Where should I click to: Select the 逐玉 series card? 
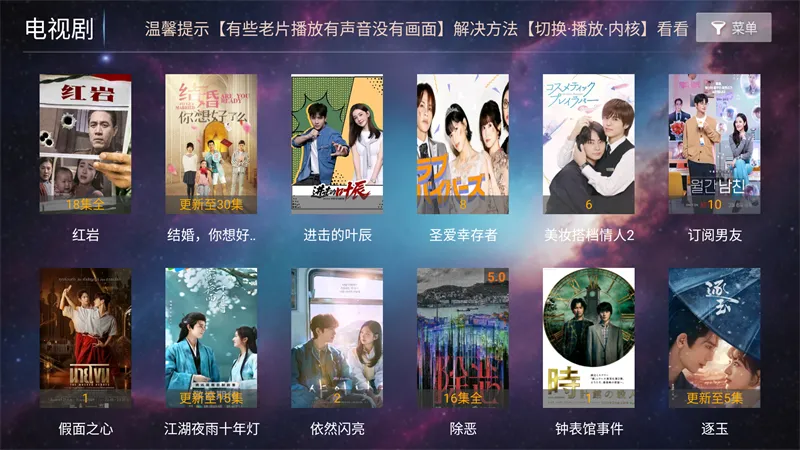(x=714, y=338)
